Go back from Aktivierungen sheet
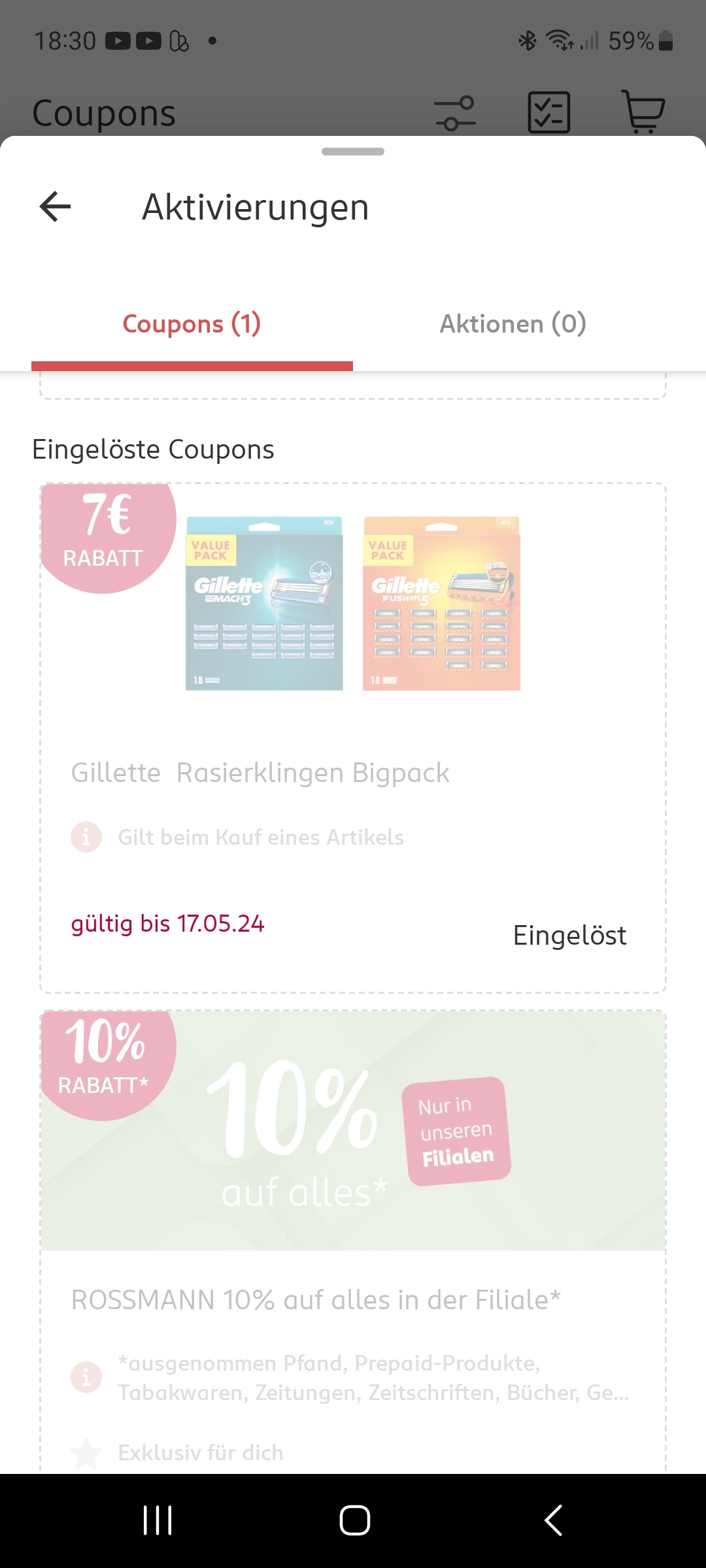The height and width of the screenshot is (1568, 706). [x=56, y=207]
